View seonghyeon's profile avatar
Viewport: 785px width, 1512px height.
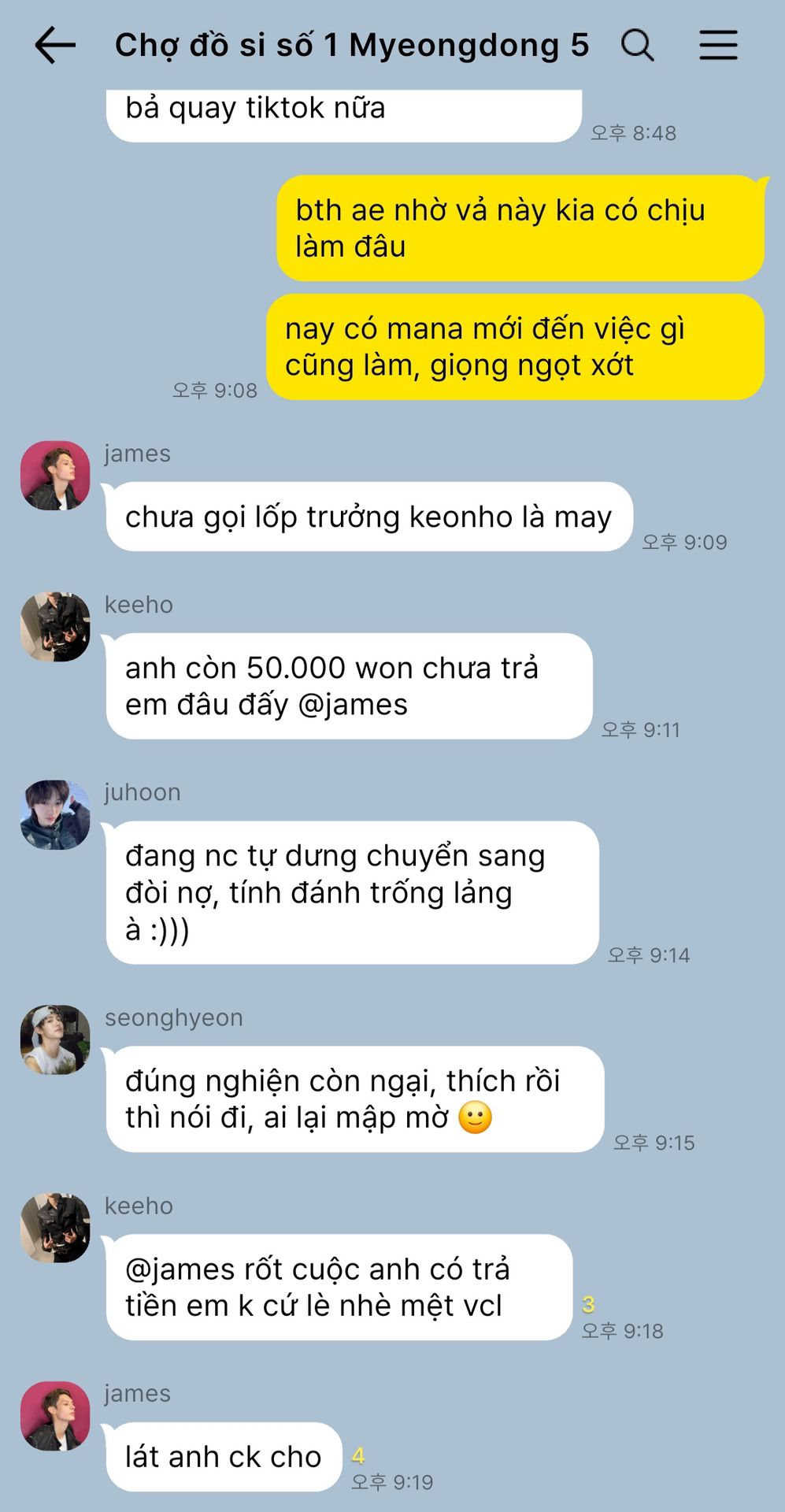click(x=55, y=1039)
